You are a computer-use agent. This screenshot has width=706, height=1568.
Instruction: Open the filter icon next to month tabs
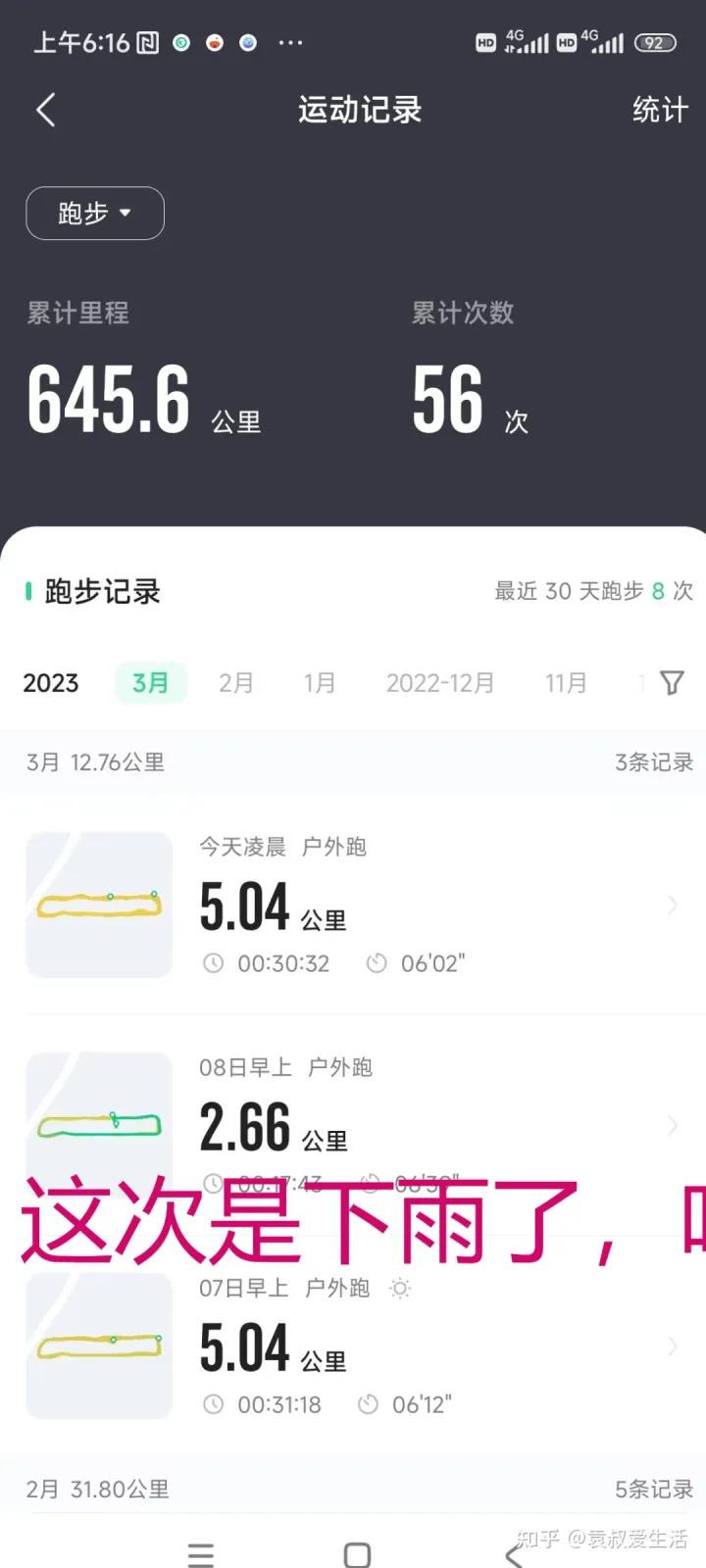click(672, 683)
